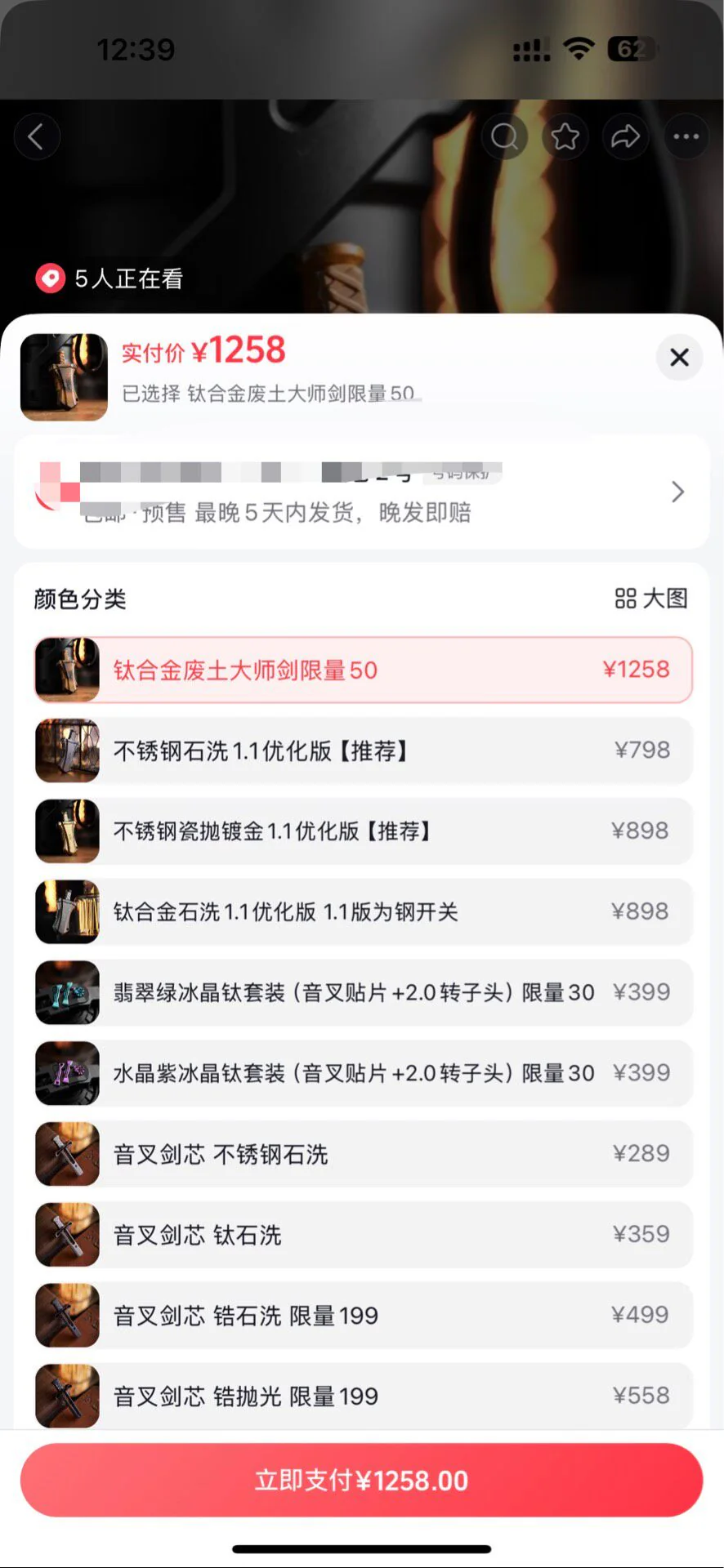Open the search icon in top bar
The width and height of the screenshot is (724, 1568).
(x=504, y=136)
